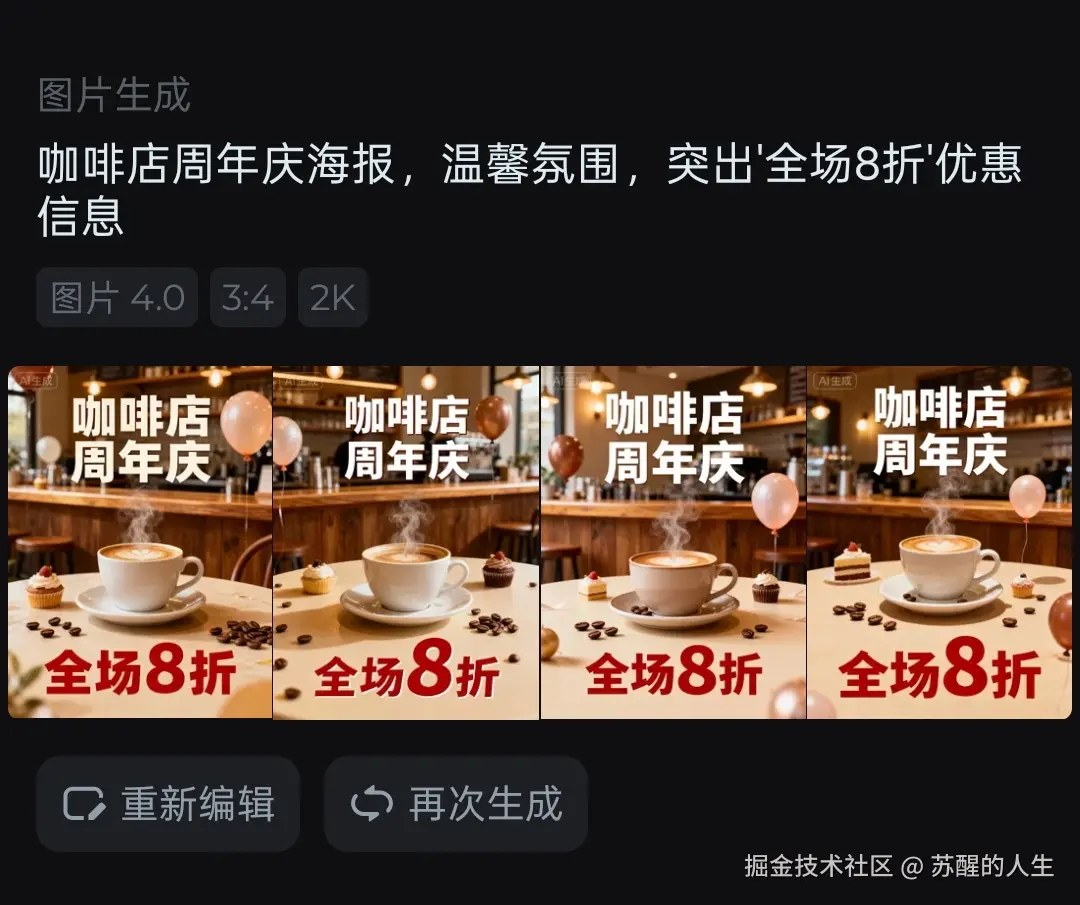
Task: Open the fourth poster with cake slice
Action: [x=939, y=542]
